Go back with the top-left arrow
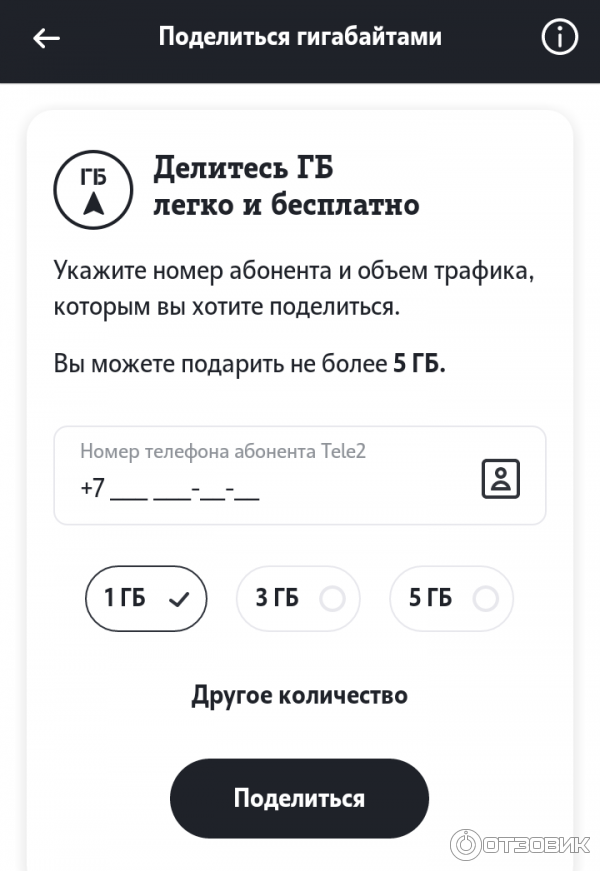Viewport: 600px width, 871px height. pyautogui.click(x=46, y=38)
